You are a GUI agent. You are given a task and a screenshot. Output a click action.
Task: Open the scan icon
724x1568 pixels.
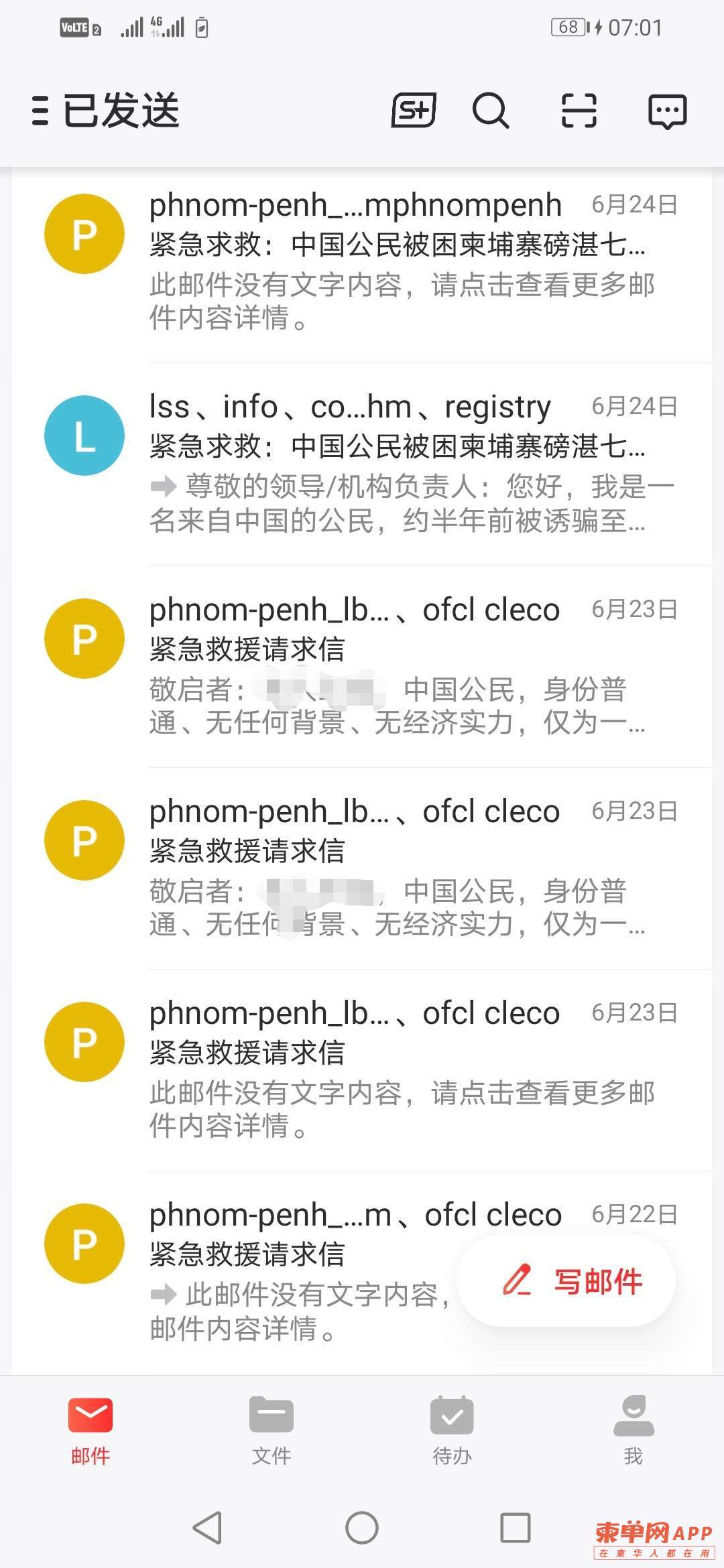point(579,111)
